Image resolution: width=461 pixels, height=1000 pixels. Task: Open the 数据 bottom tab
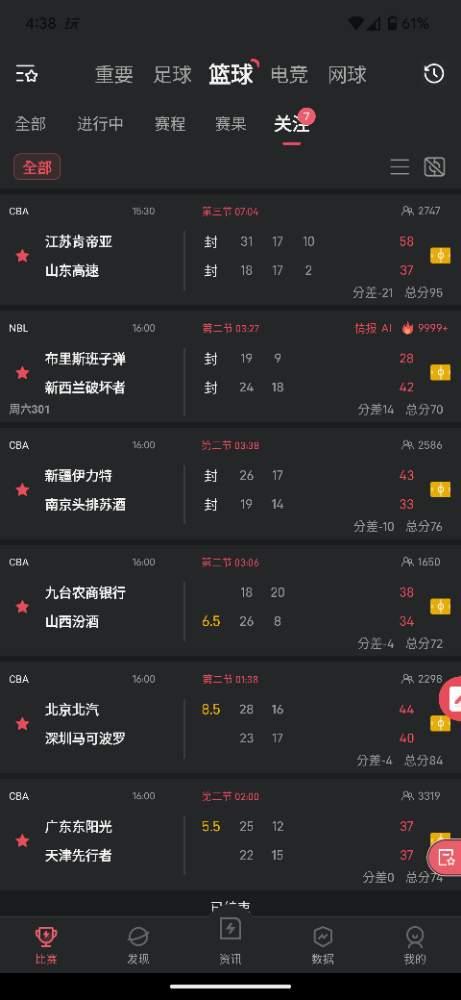(323, 945)
